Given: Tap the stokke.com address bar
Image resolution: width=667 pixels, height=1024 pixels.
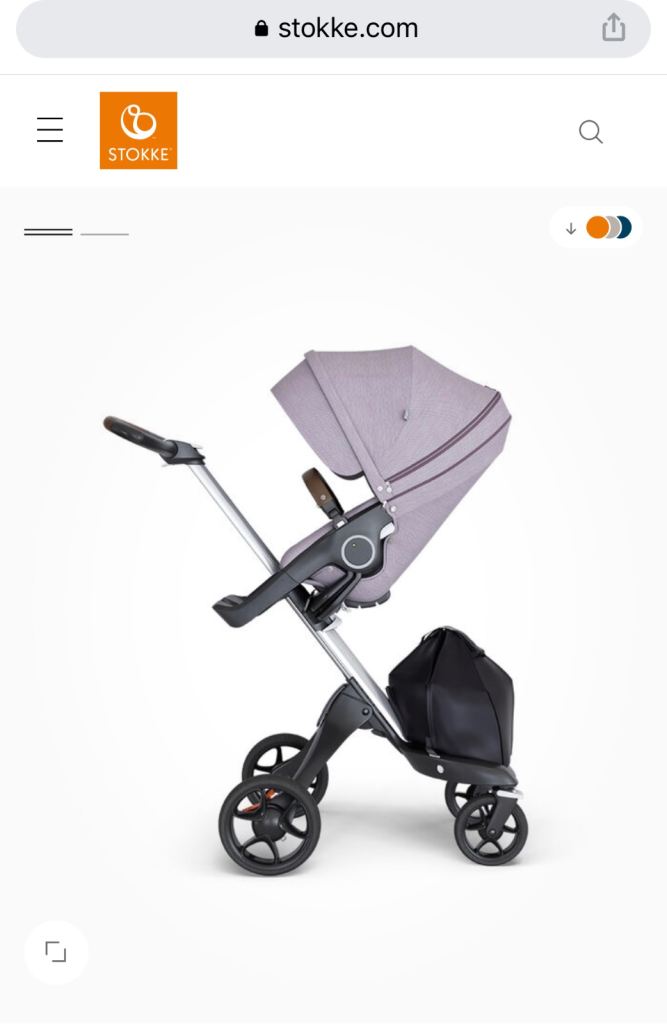Looking at the screenshot, I should coord(335,28).
